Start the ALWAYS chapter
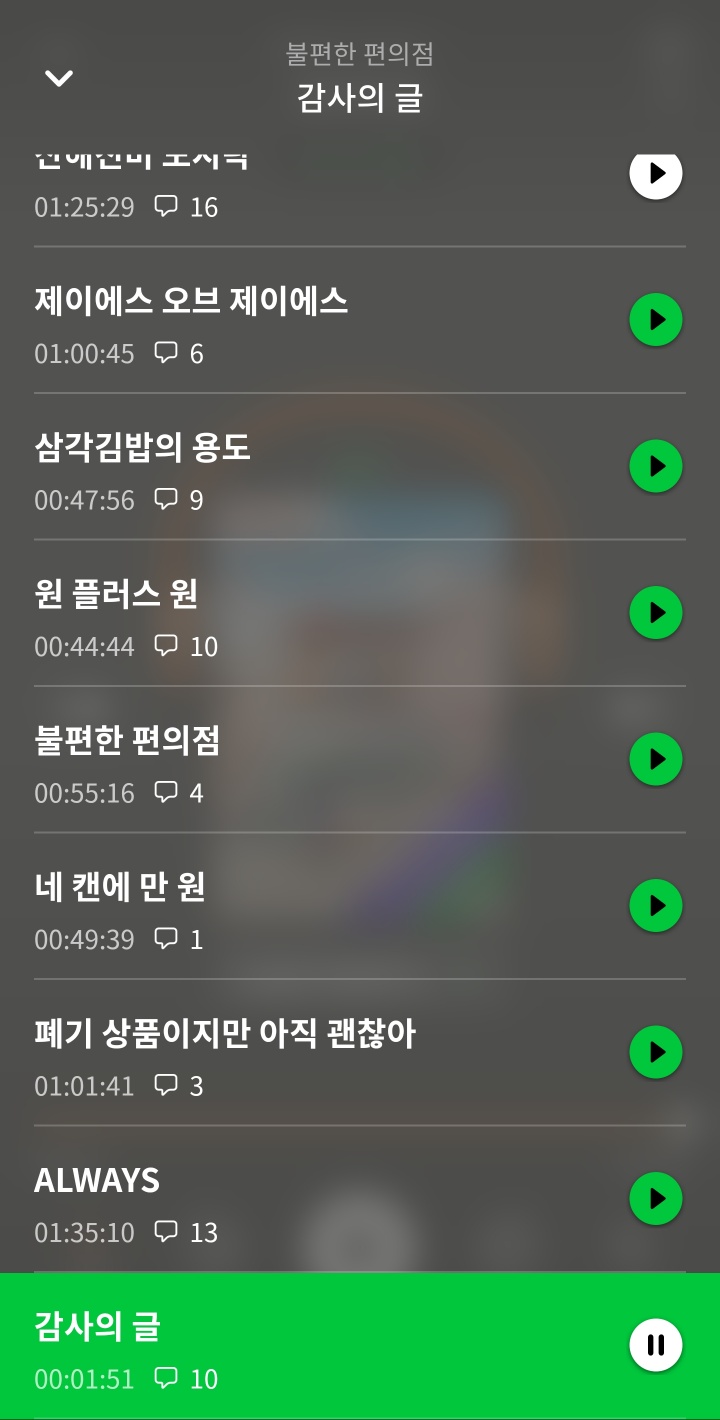Viewport: 720px width, 1420px height. 656,1198
